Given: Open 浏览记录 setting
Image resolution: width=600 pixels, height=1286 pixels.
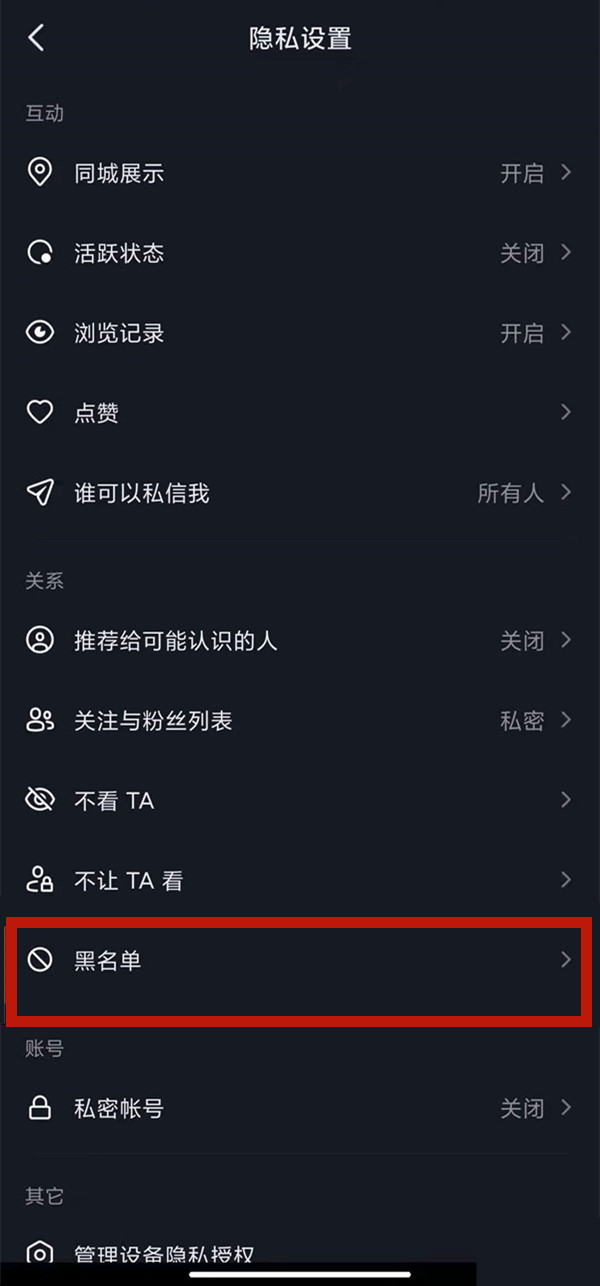Looking at the screenshot, I should tap(300, 333).
